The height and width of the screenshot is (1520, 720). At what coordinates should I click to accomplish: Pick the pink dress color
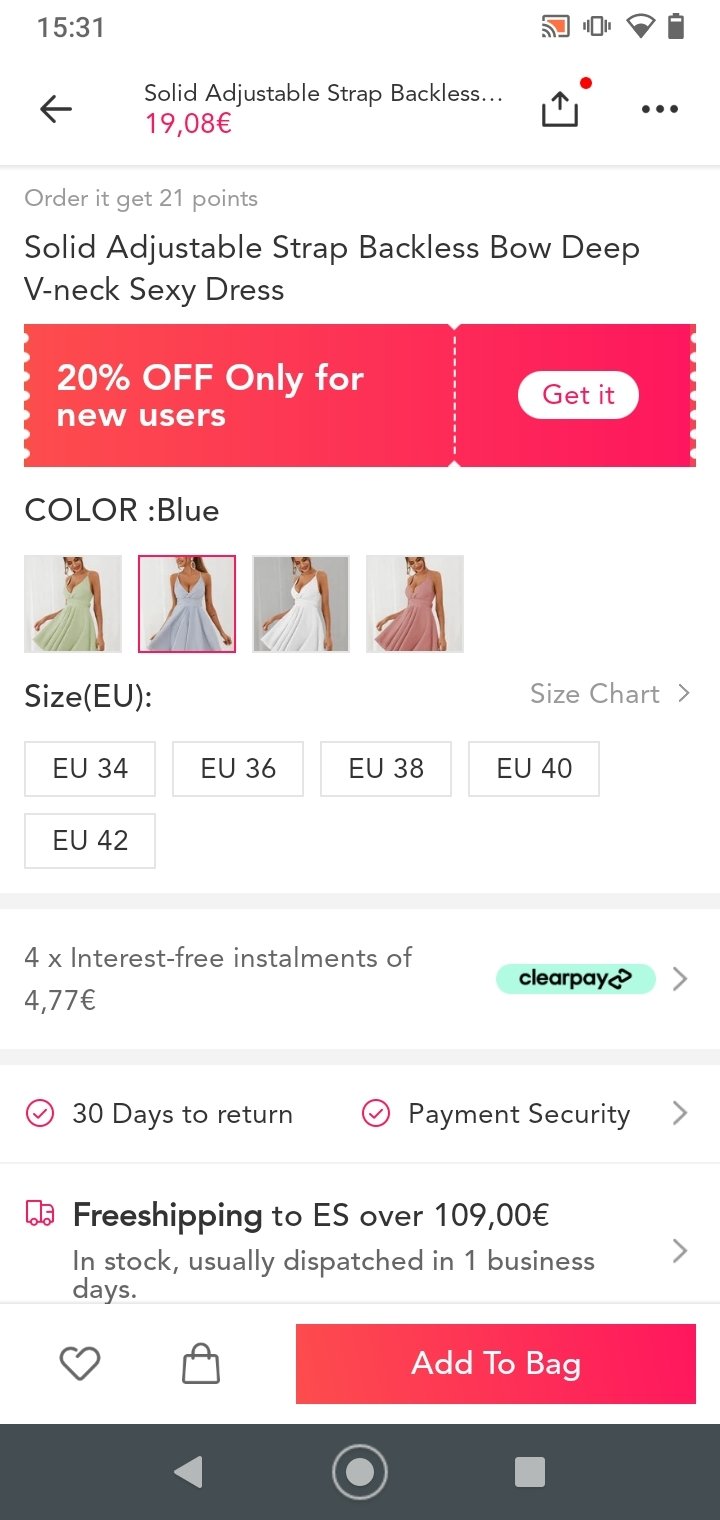coord(415,604)
